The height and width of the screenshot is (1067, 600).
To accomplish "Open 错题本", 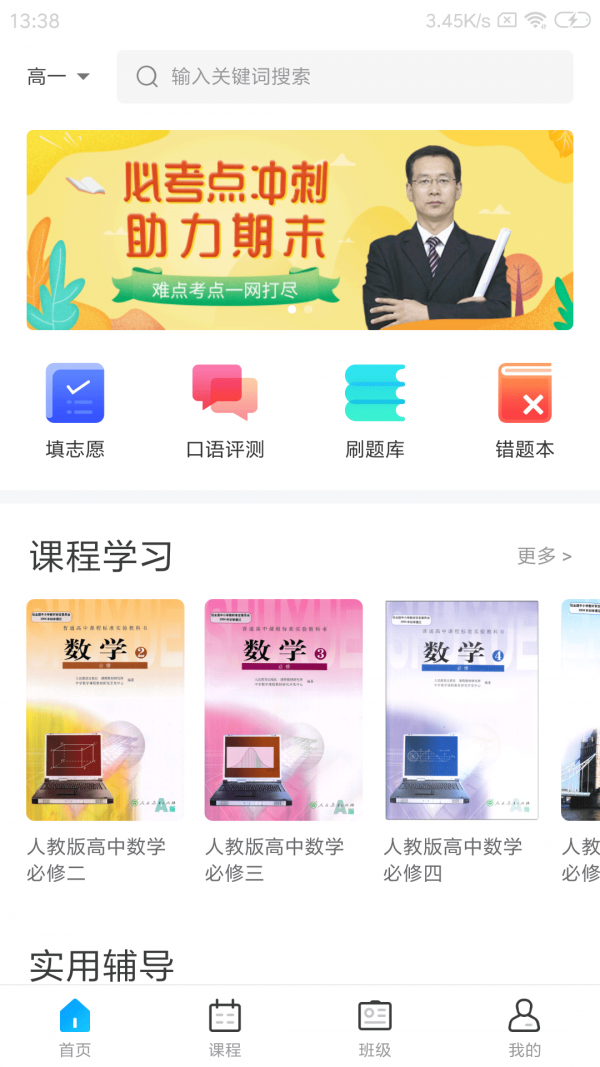I will pyautogui.click(x=525, y=410).
